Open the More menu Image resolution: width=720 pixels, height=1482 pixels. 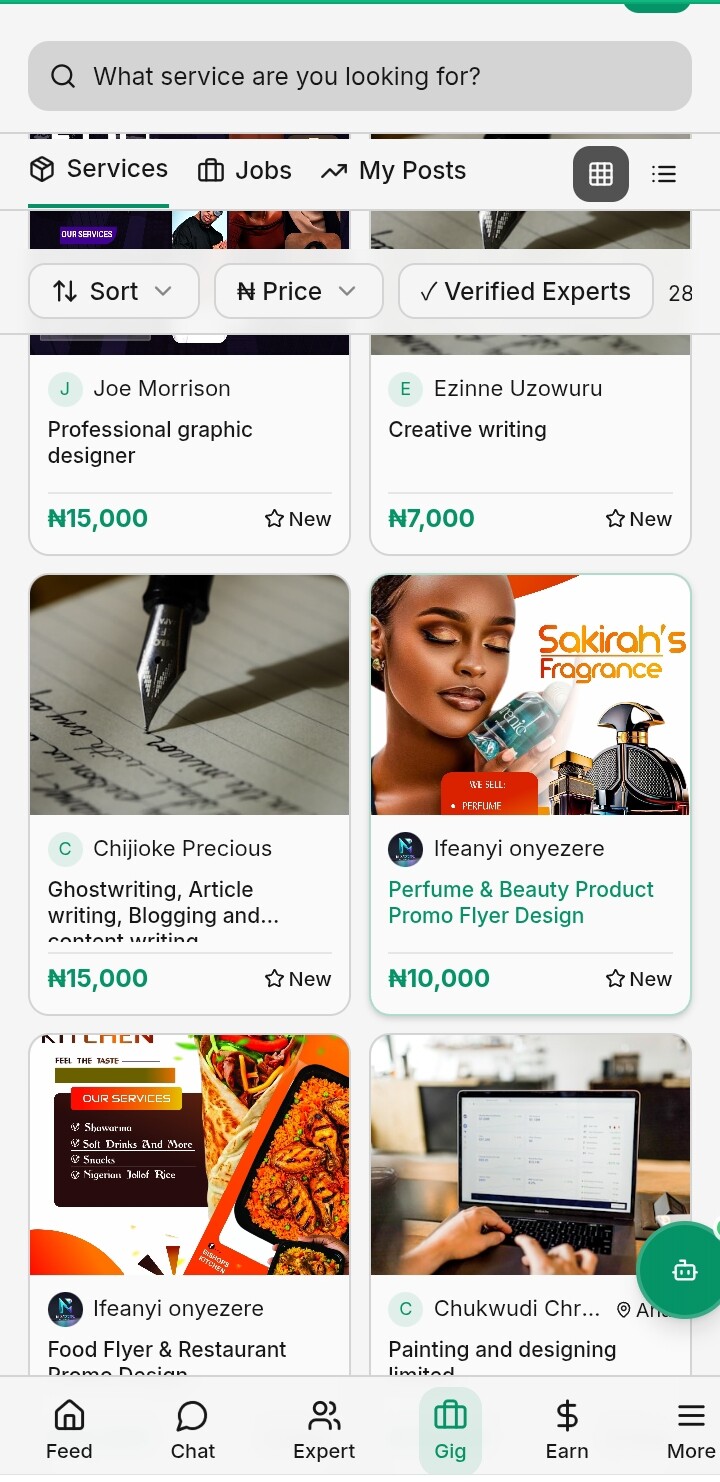click(x=691, y=1430)
